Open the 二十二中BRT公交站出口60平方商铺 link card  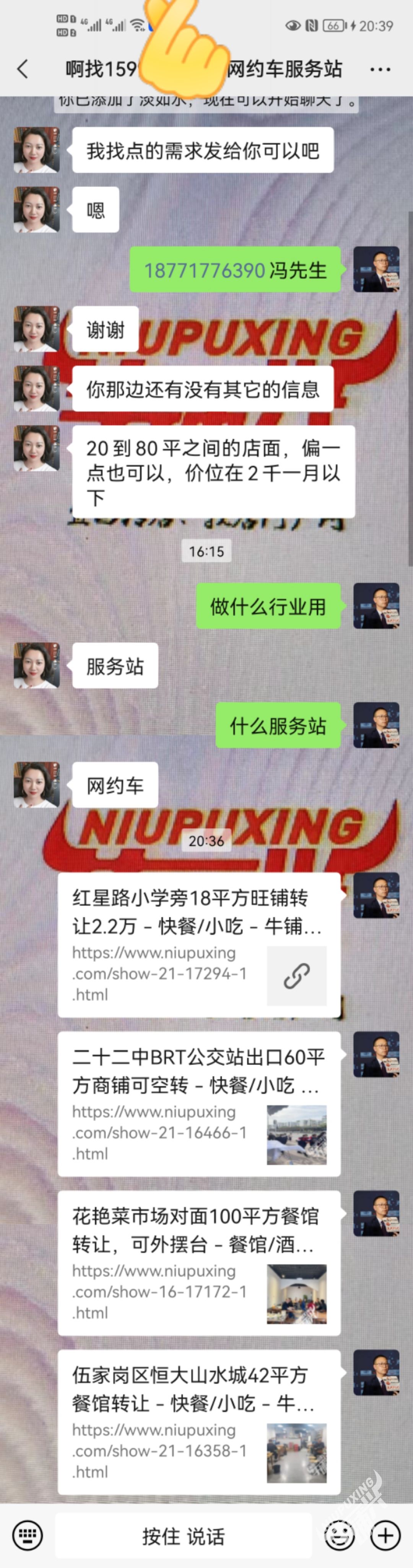pos(198,1104)
